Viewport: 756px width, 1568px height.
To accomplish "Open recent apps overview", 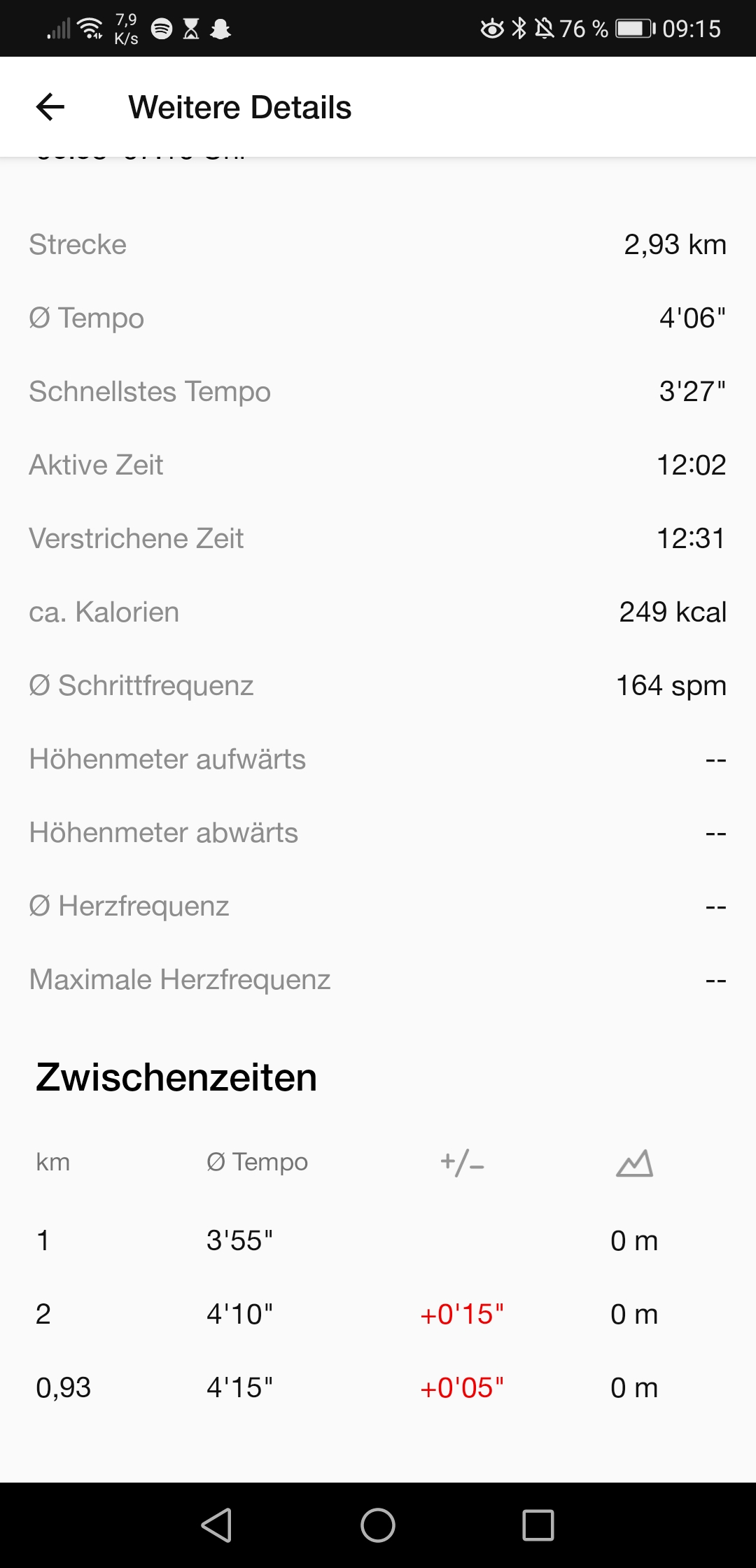I will point(538,1525).
